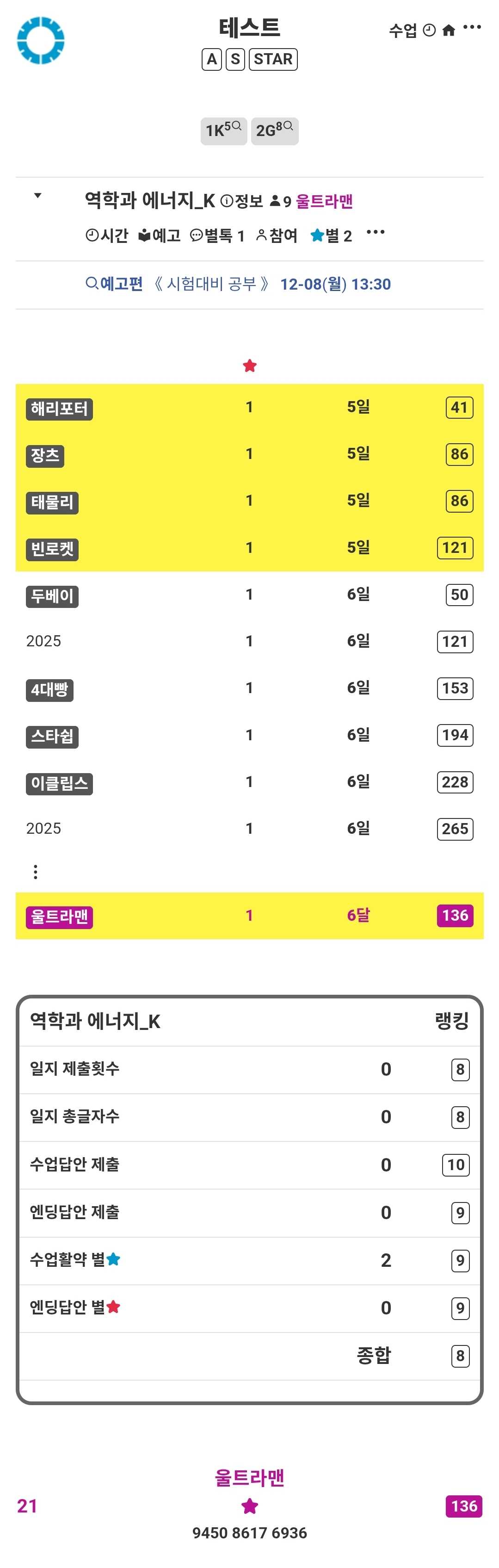
Task: Open the 2G chip
Action: click(274, 130)
